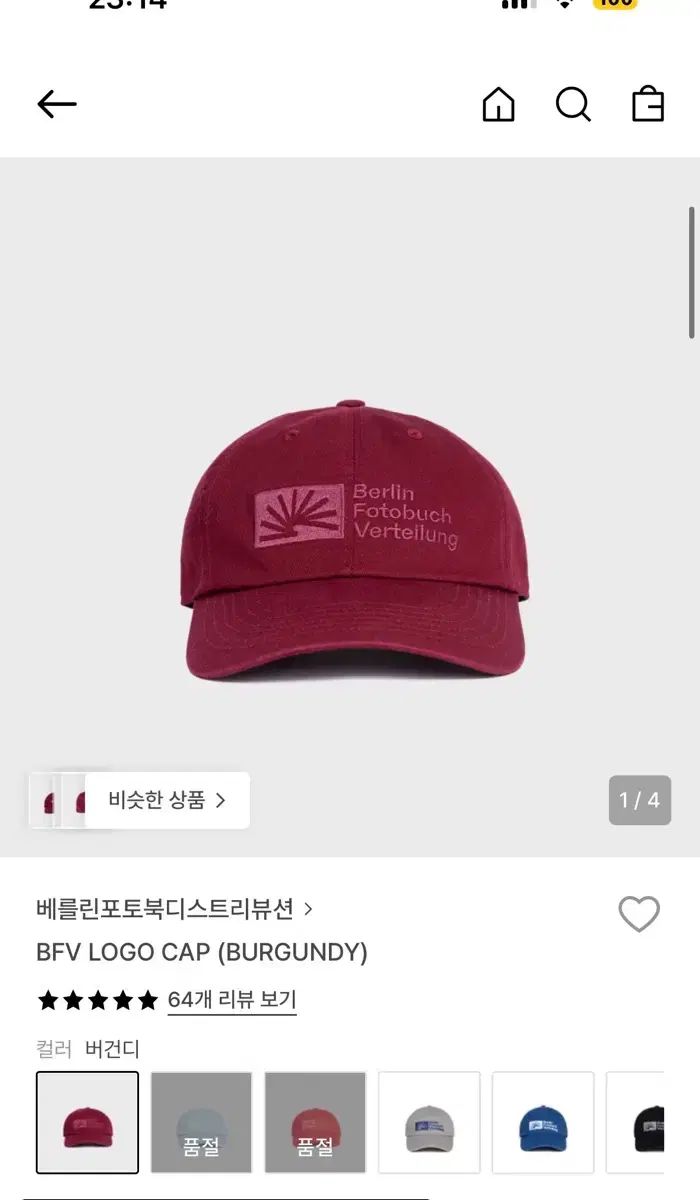Go back using the arrow icon
700x1200 pixels.
(57, 104)
